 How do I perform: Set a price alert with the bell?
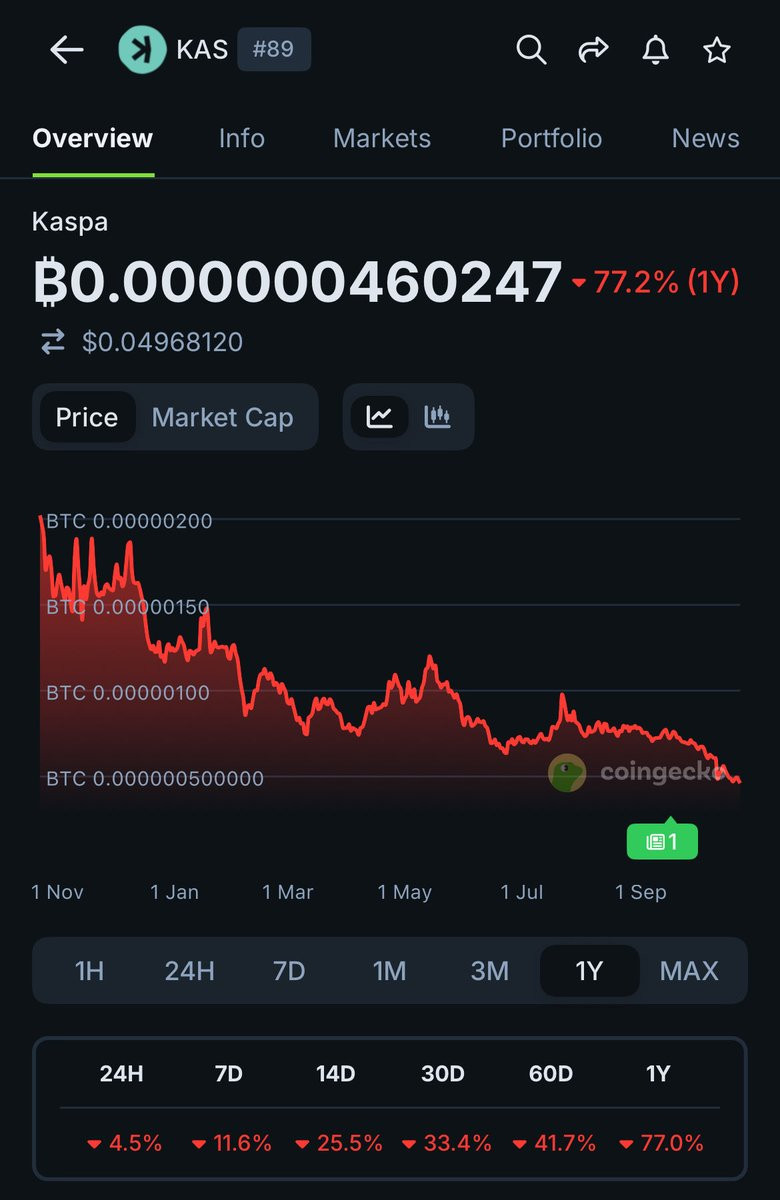pos(655,50)
